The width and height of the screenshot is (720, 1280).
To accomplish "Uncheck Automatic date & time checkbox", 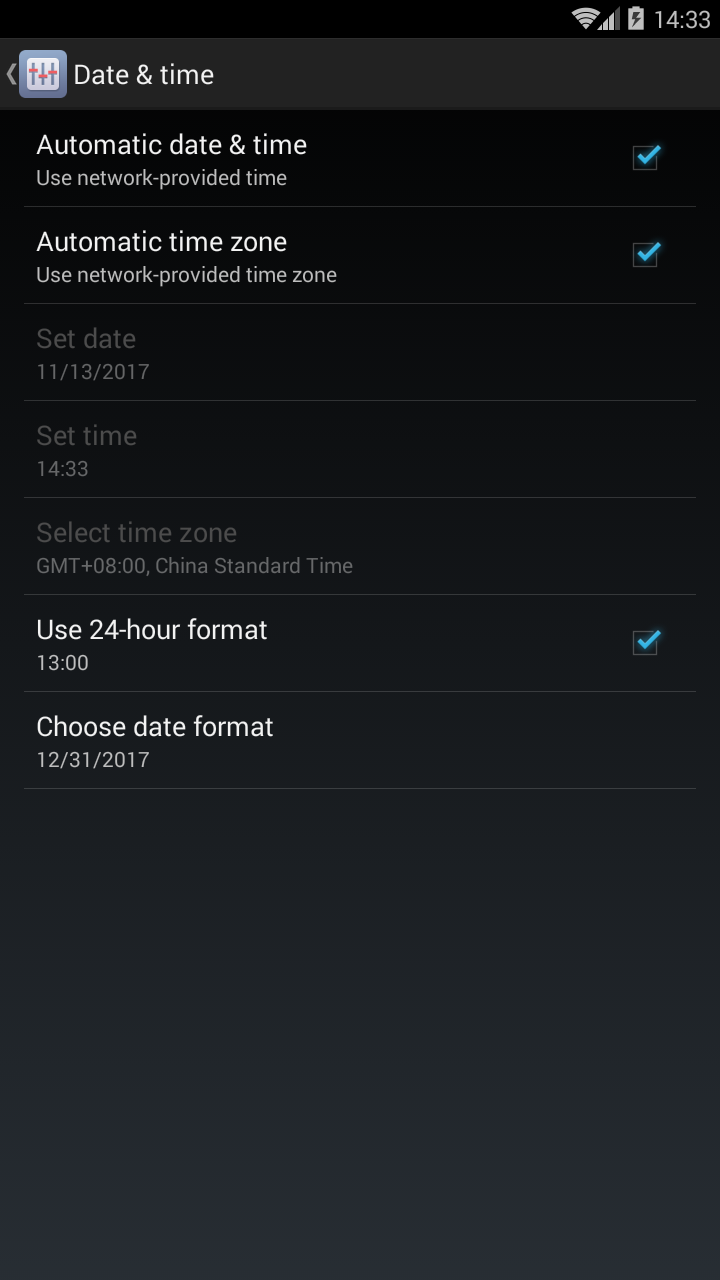I will pyautogui.click(x=646, y=157).
